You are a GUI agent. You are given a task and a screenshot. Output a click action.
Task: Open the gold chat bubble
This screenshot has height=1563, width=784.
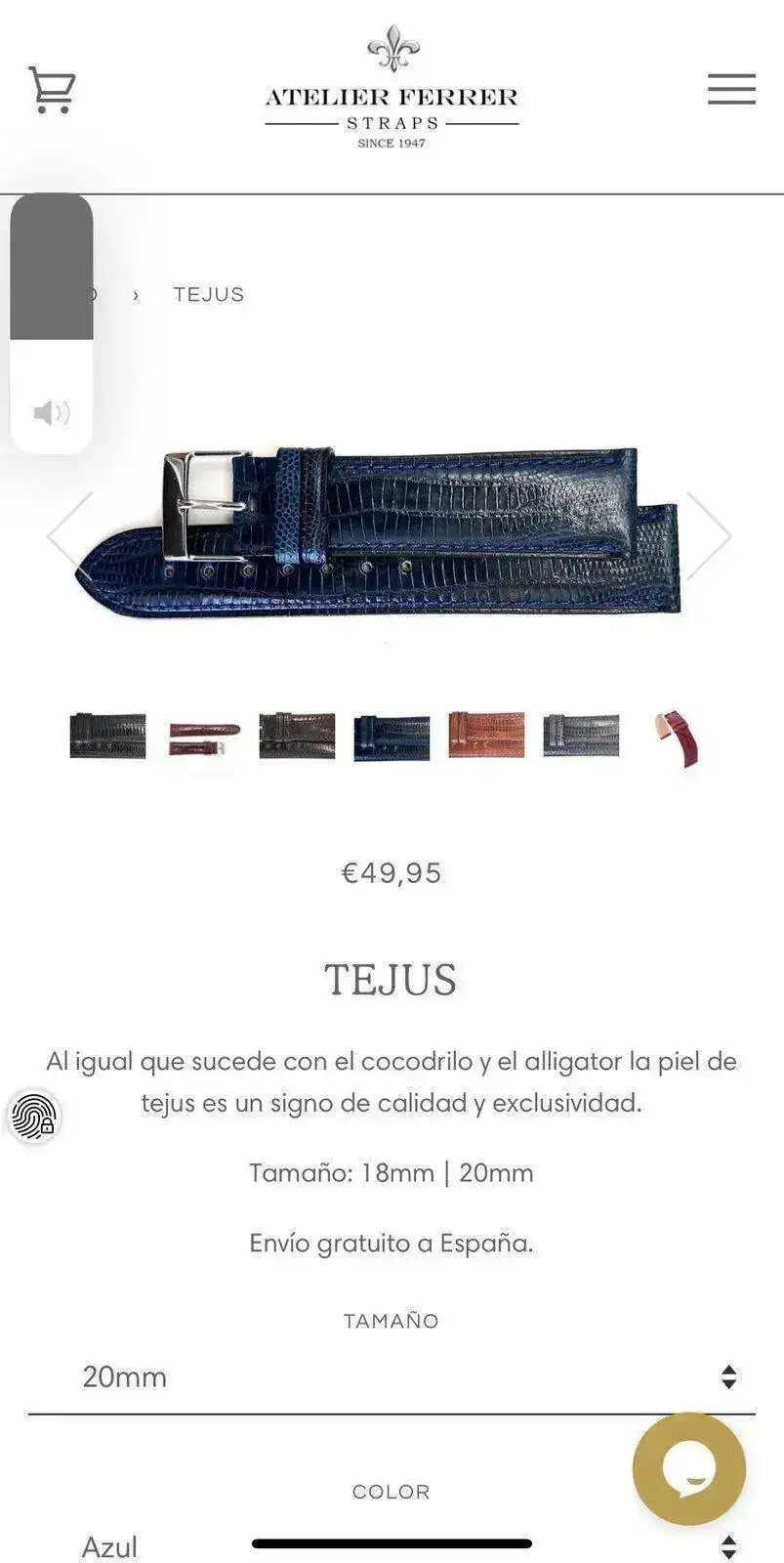click(689, 1469)
